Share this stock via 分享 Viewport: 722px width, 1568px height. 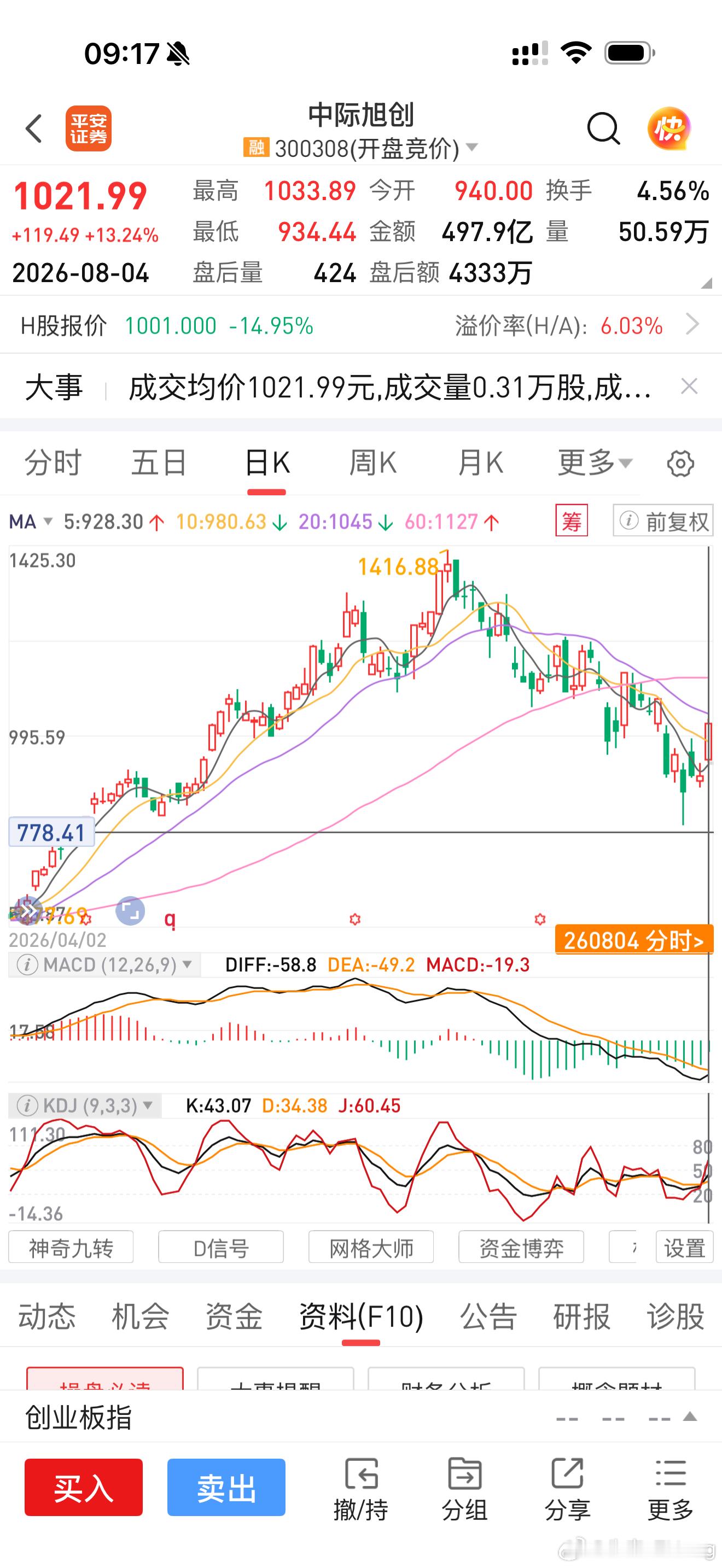tap(567, 1489)
